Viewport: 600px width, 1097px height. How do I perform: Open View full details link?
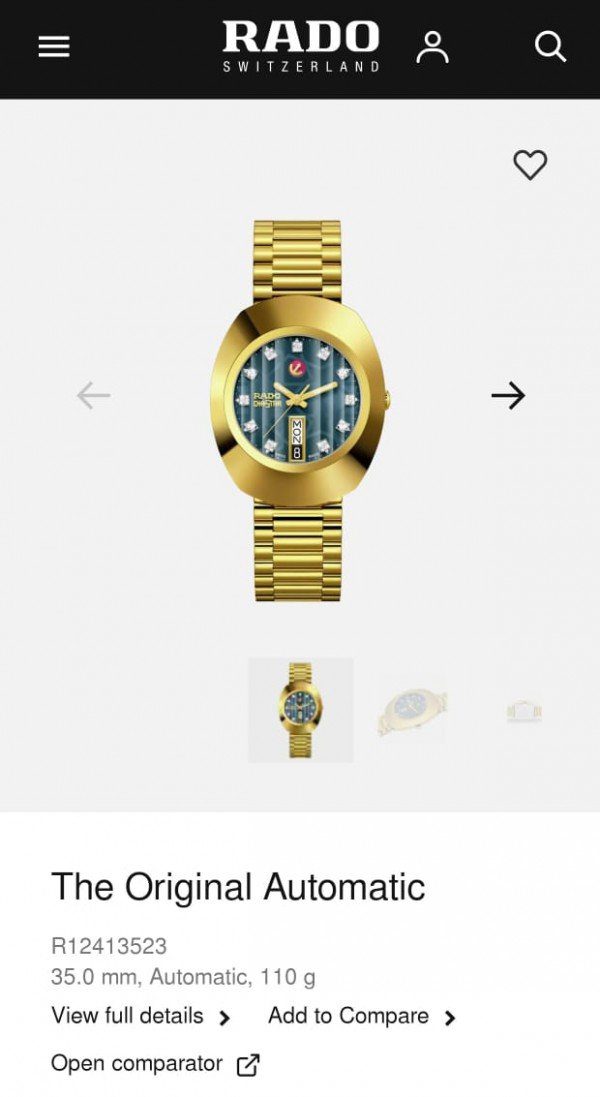pyautogui.click(x=140, y=1016)
